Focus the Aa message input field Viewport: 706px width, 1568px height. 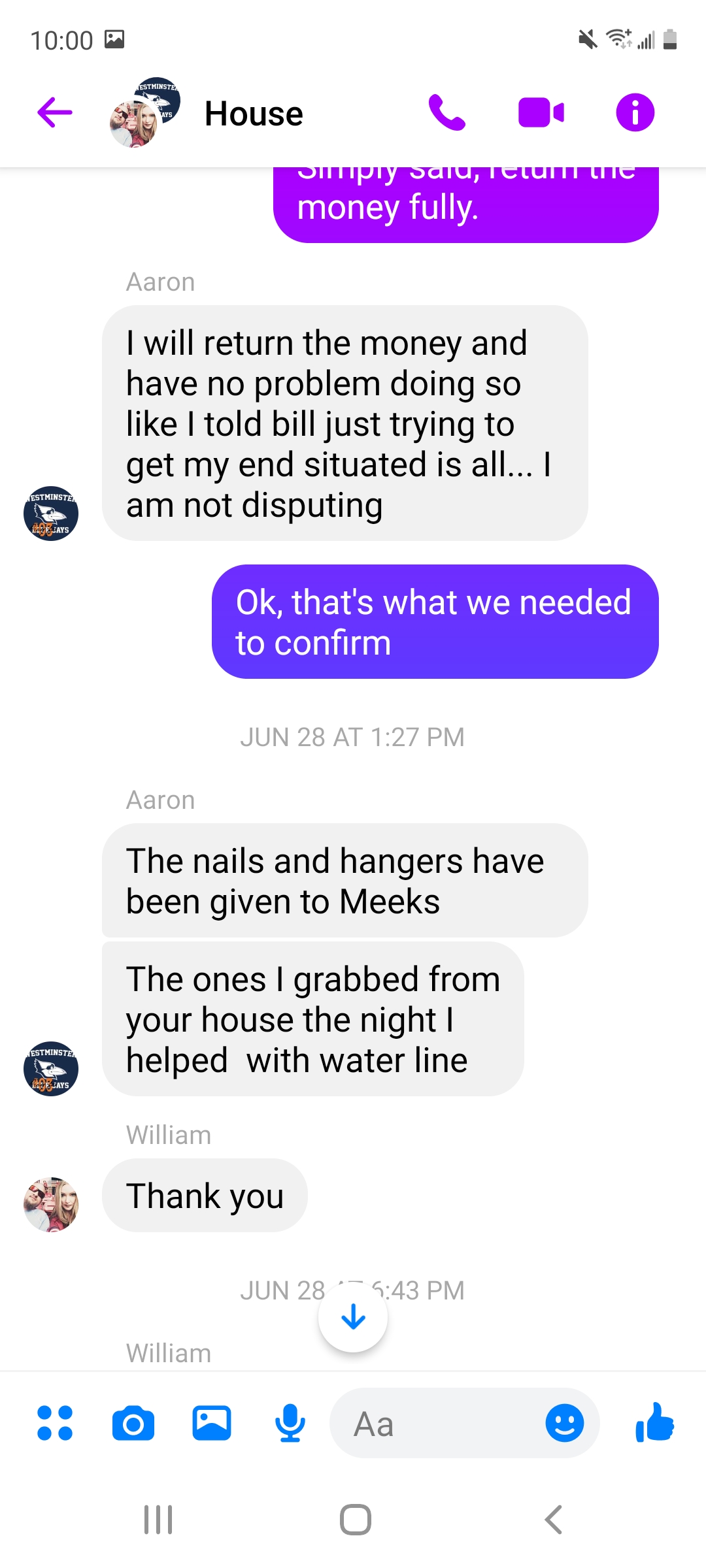(438, 1423)
